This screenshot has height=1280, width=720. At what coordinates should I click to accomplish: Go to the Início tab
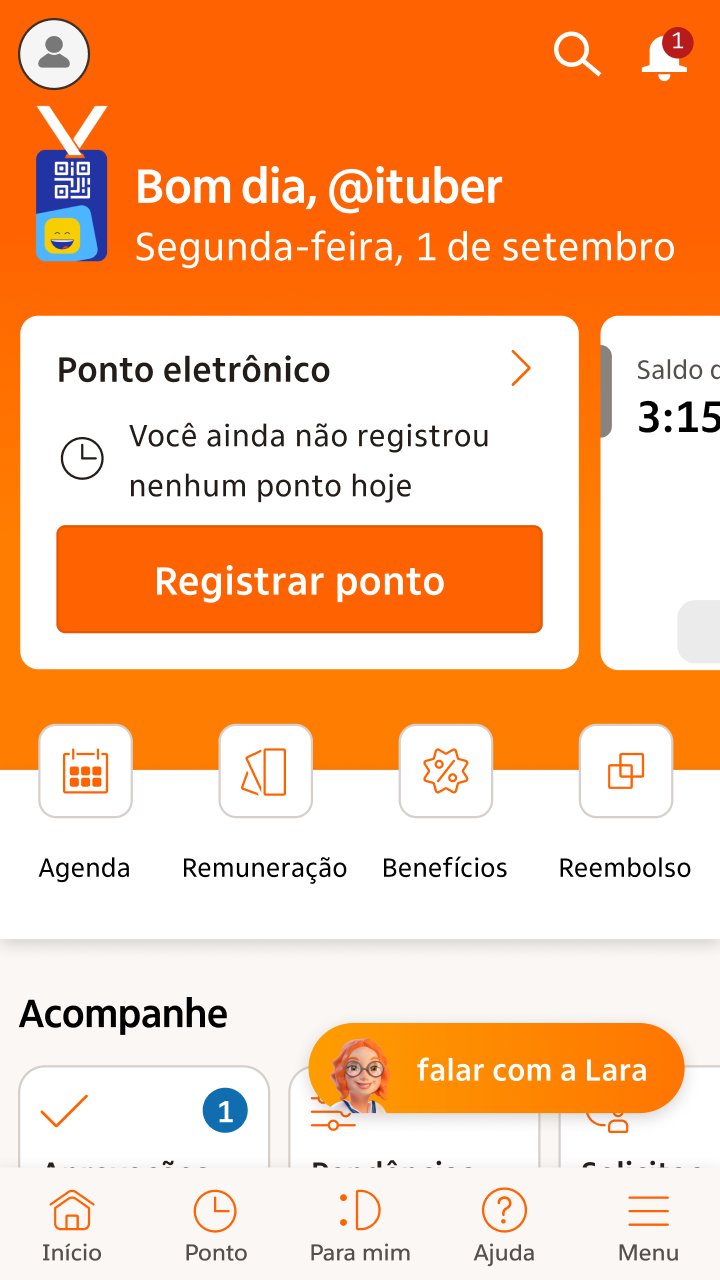(x=72, y=1226)
